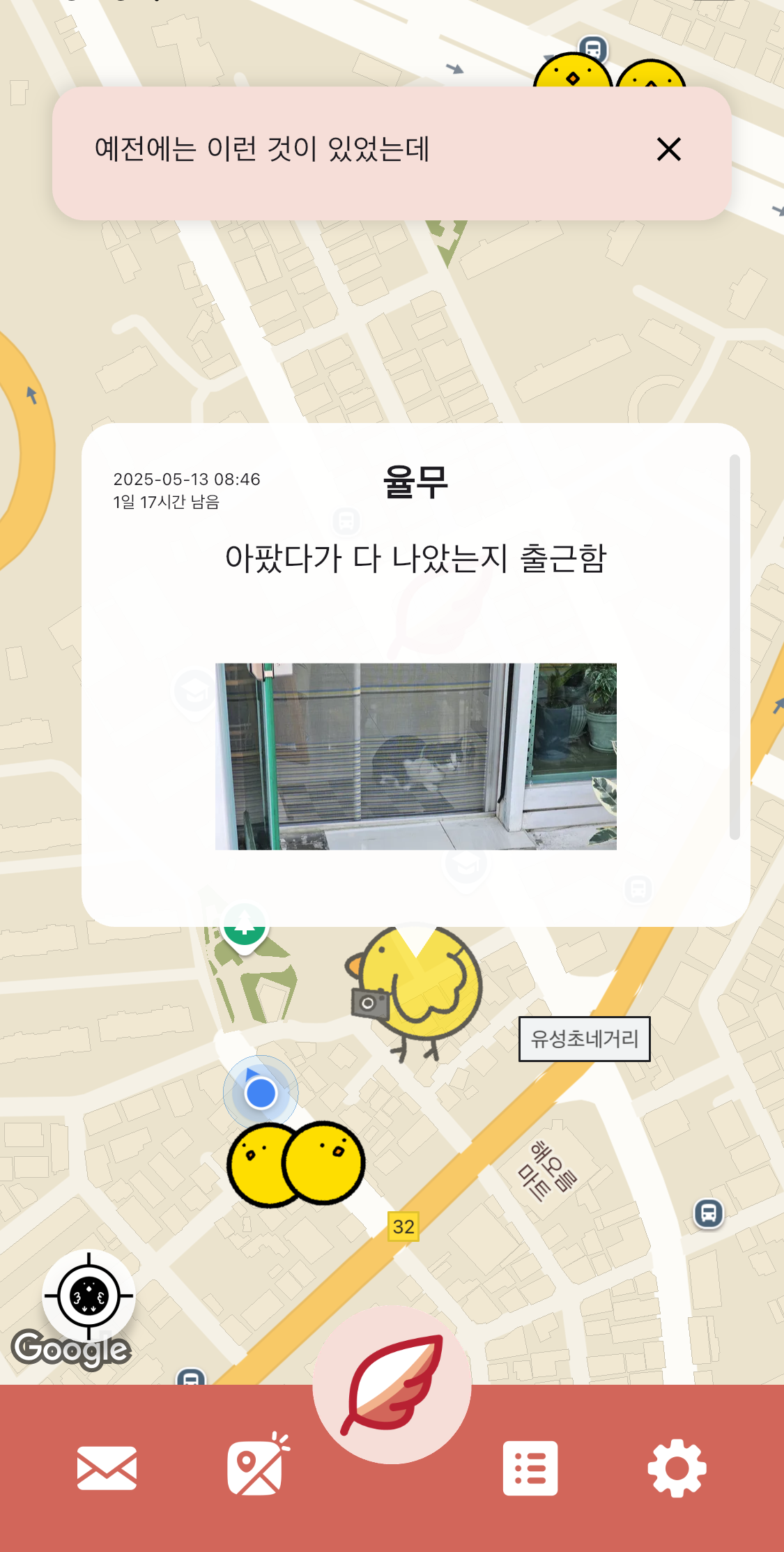Open the mailbox envelope tab
This screenshot has height=1552, width=784.
107,1468
